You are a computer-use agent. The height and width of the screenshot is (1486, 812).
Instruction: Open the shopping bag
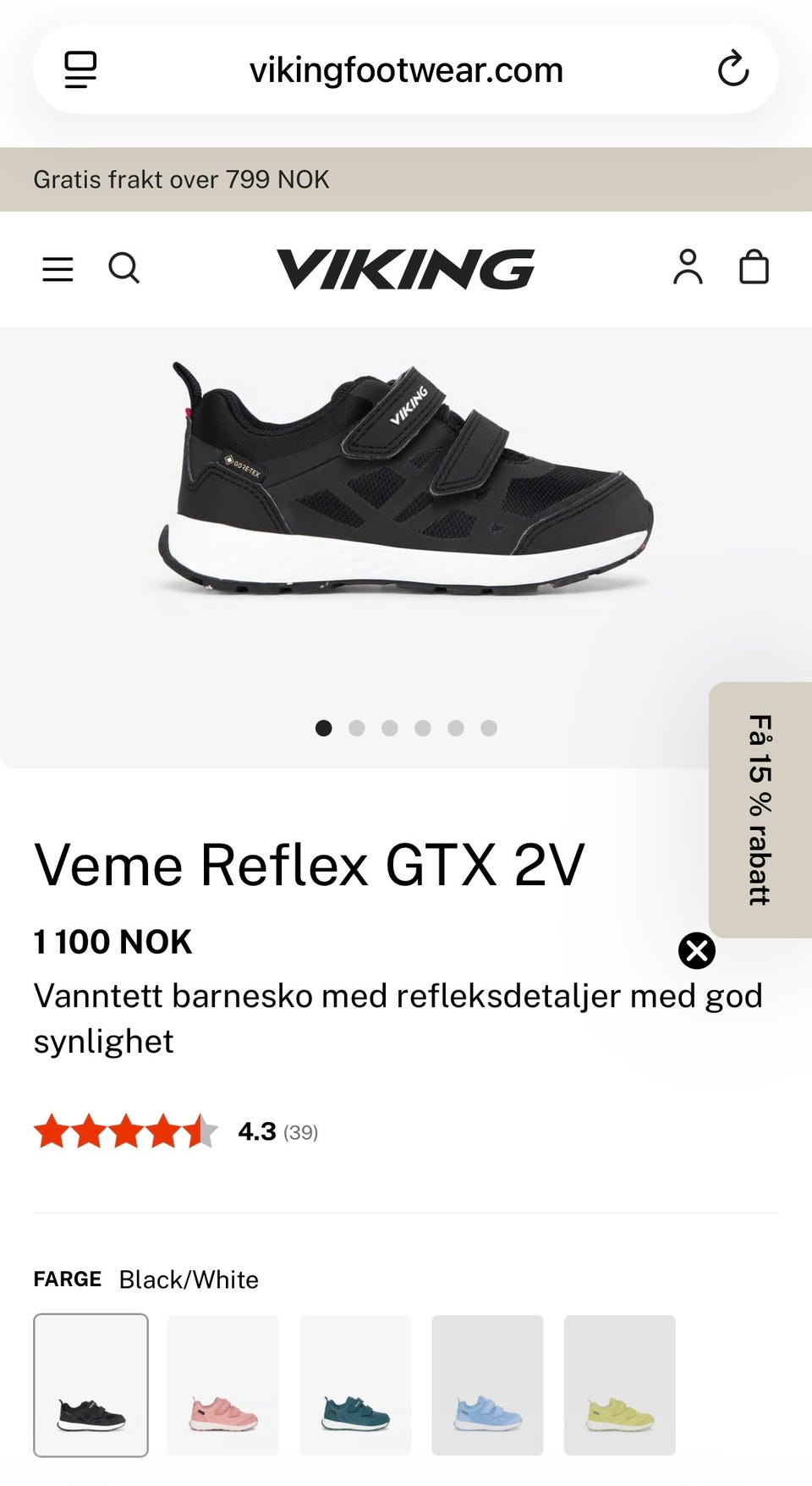[754, 267]
